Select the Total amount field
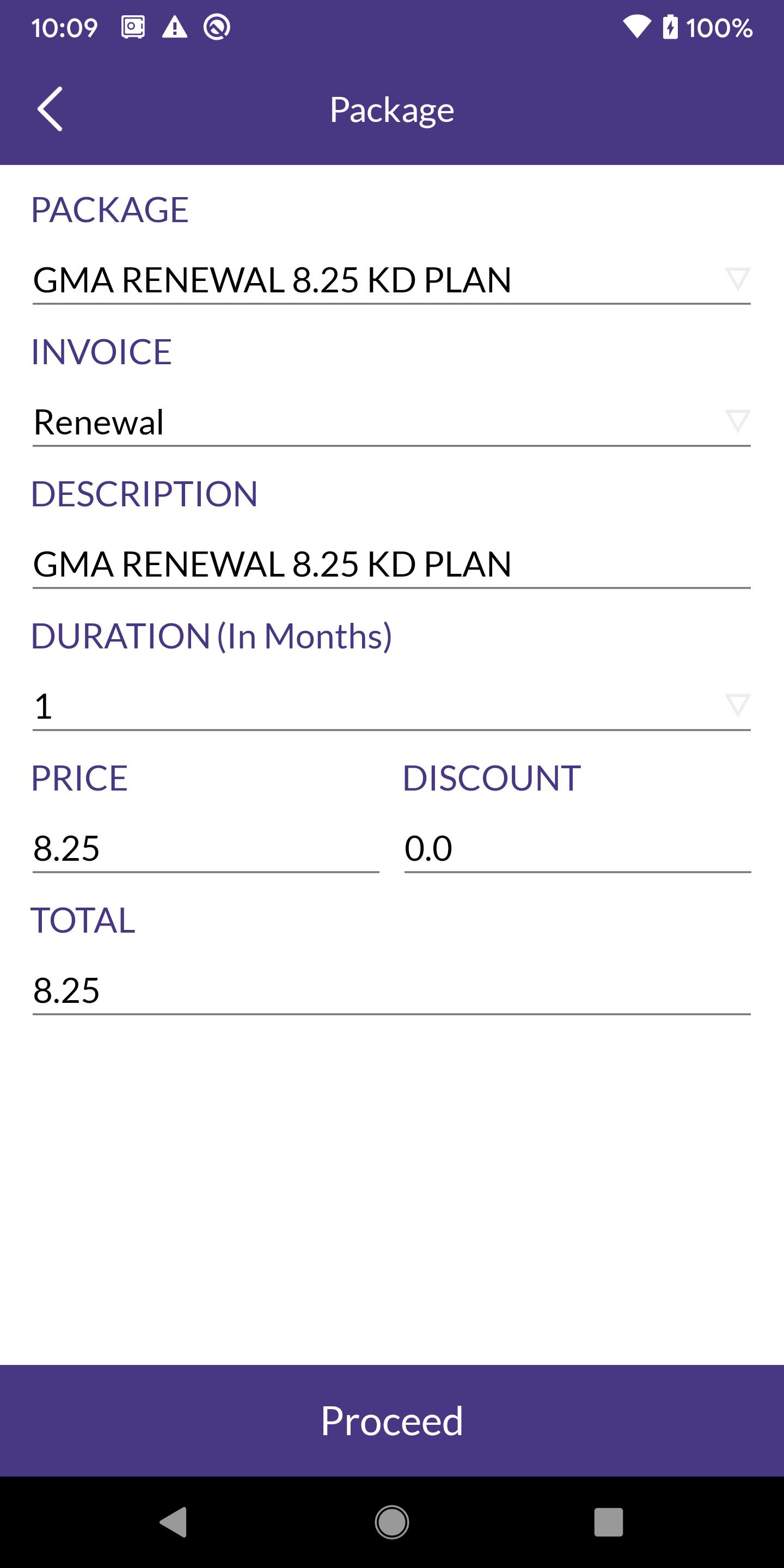This screenshot has height=1568, width=784. (391, 990)
